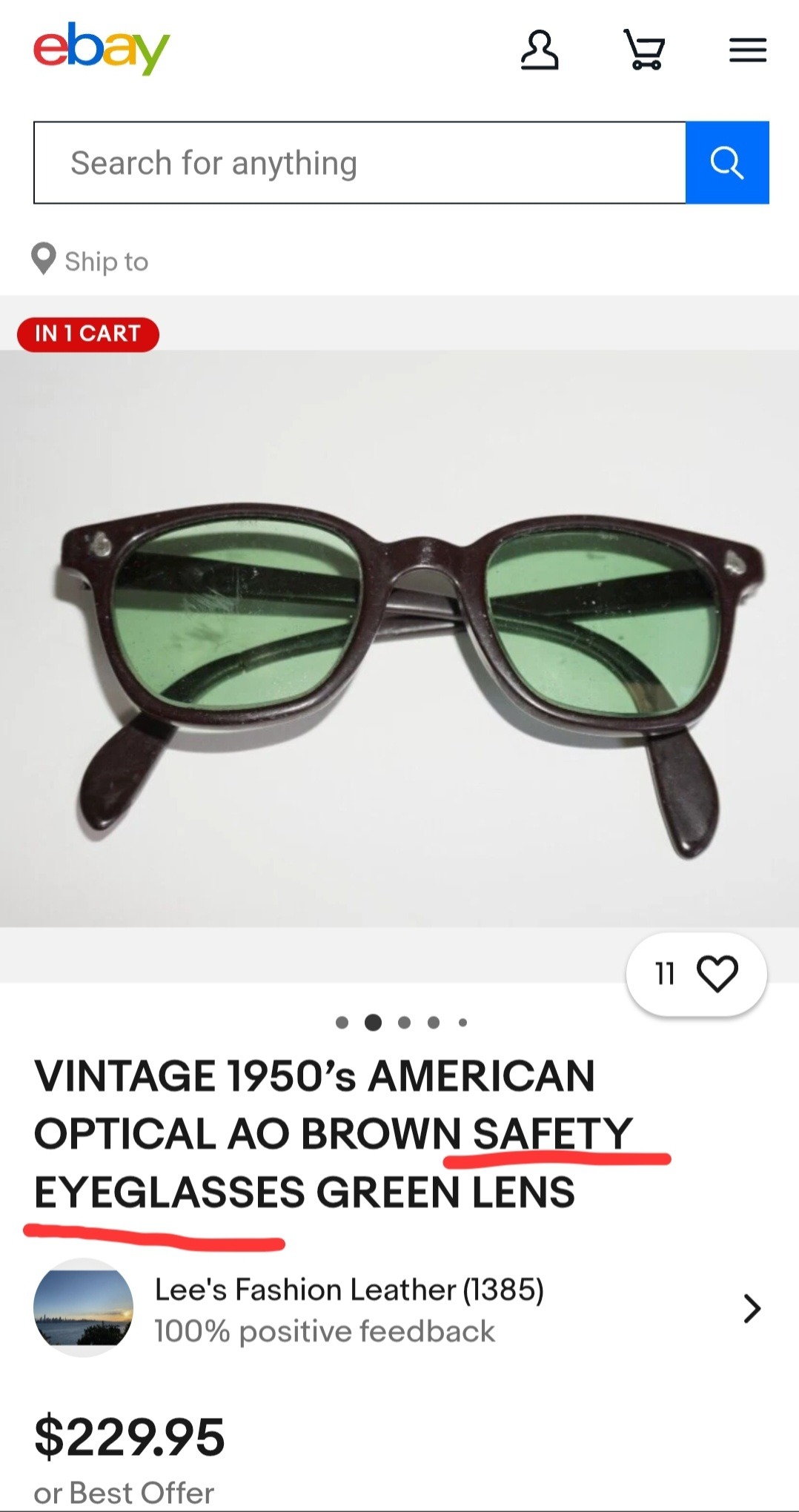Screen dimensions: 799x1512
Task: Open the shopping cart
Action: click(643, 50)
